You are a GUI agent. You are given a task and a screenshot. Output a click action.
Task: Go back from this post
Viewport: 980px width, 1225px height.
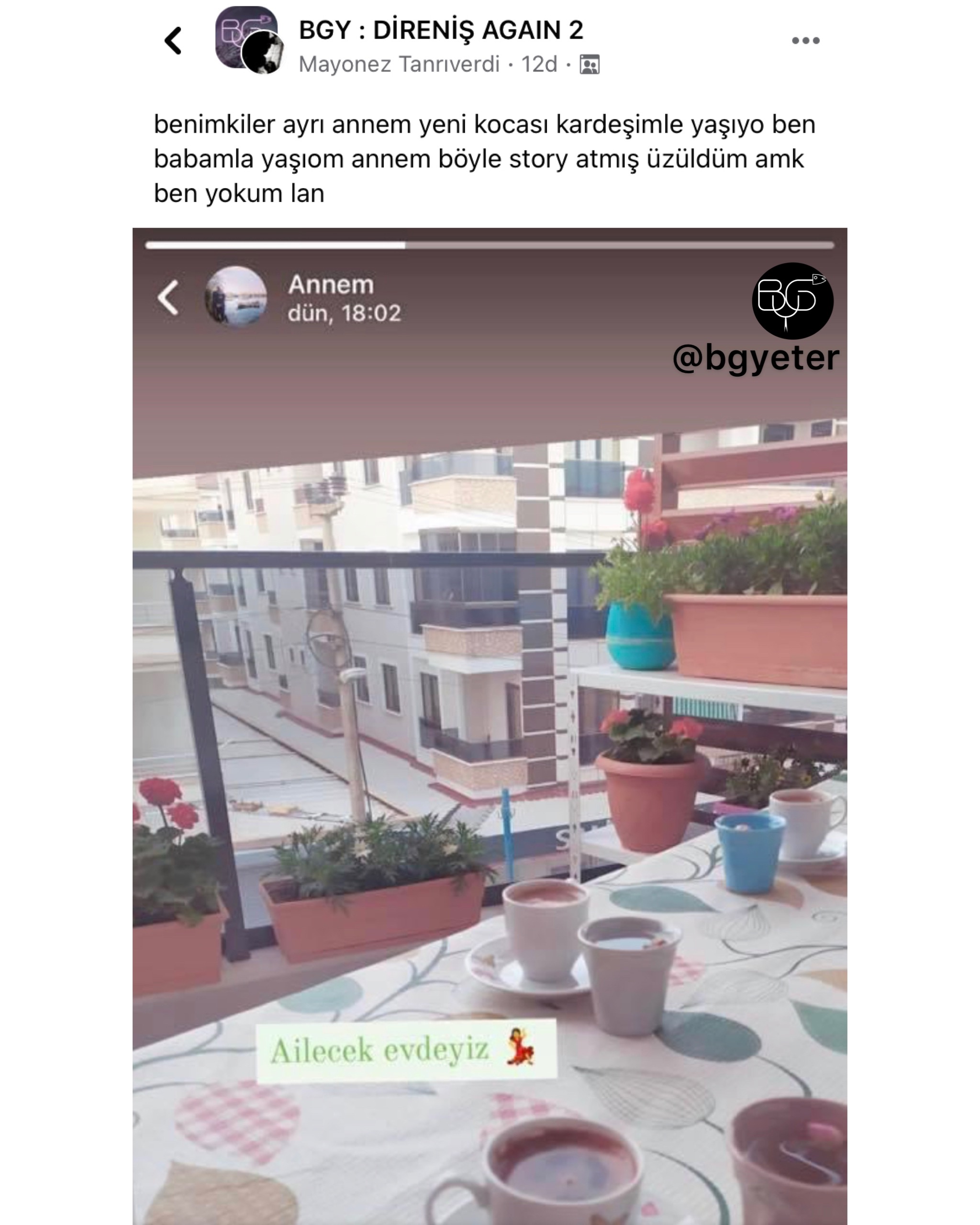[173, 41]
